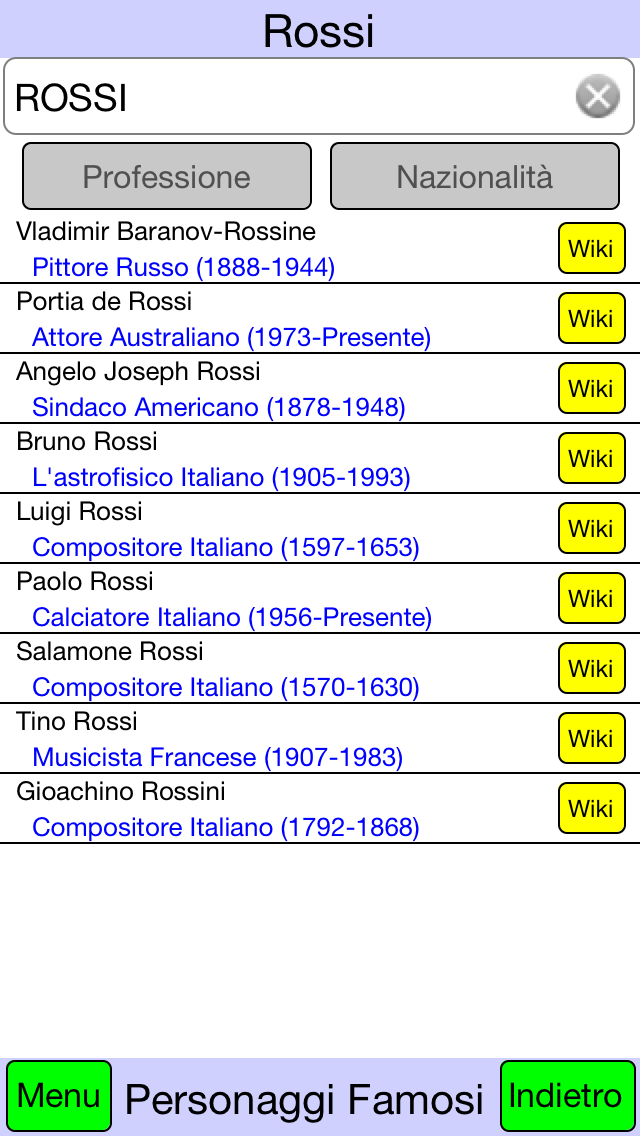Open Wiki for Bruno Rossi
640x1136 pixels.
[x=591, y=458]
